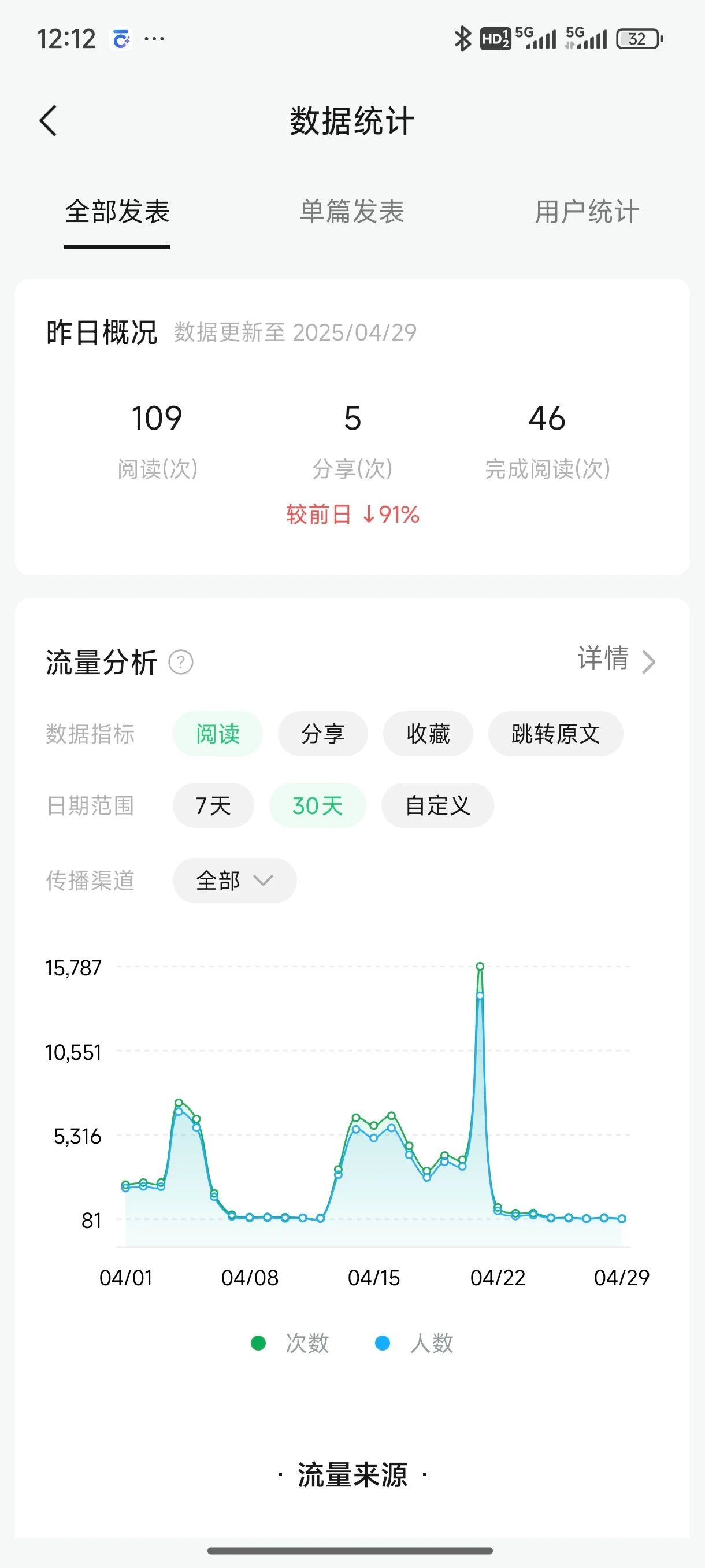Expand the 传播渠道 全部 dropdown
705x1568 pixels.
[235, 880]
